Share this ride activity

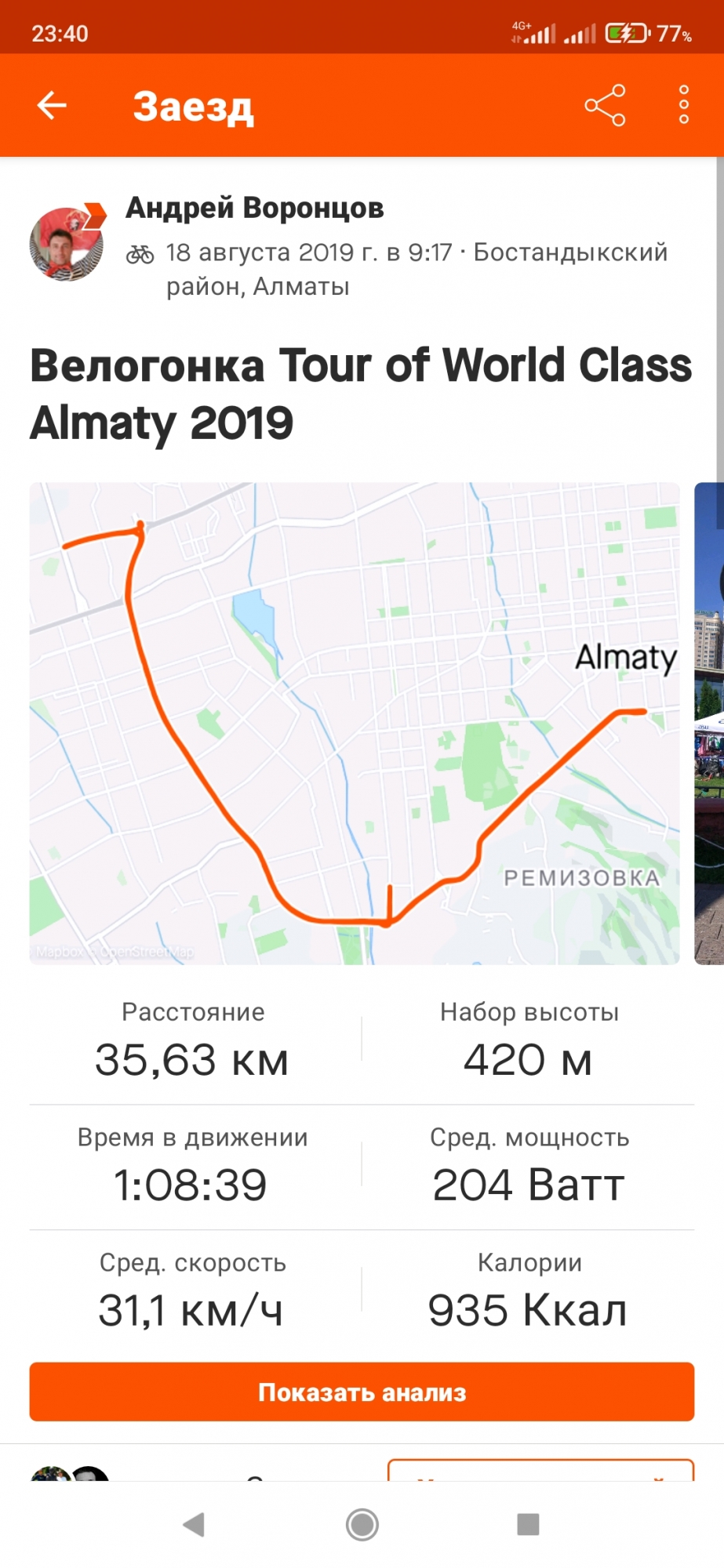(x=605, y=105)
